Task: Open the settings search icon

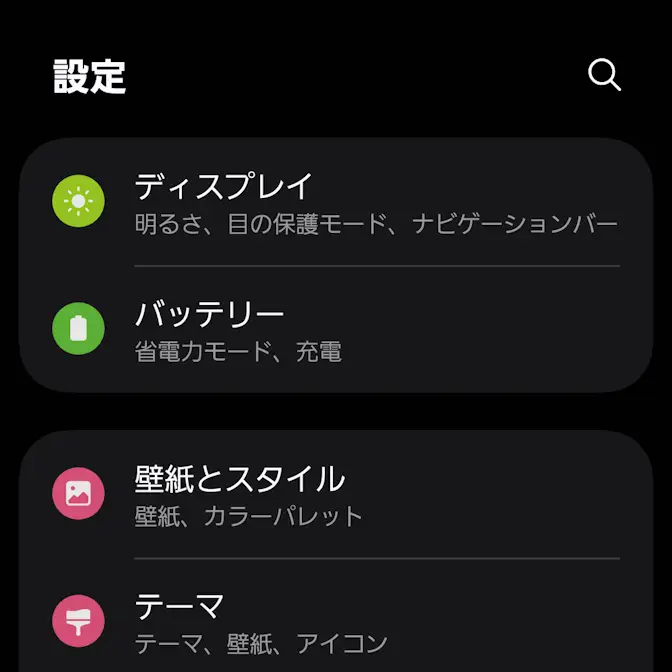Action: click(x=604, y=75)
